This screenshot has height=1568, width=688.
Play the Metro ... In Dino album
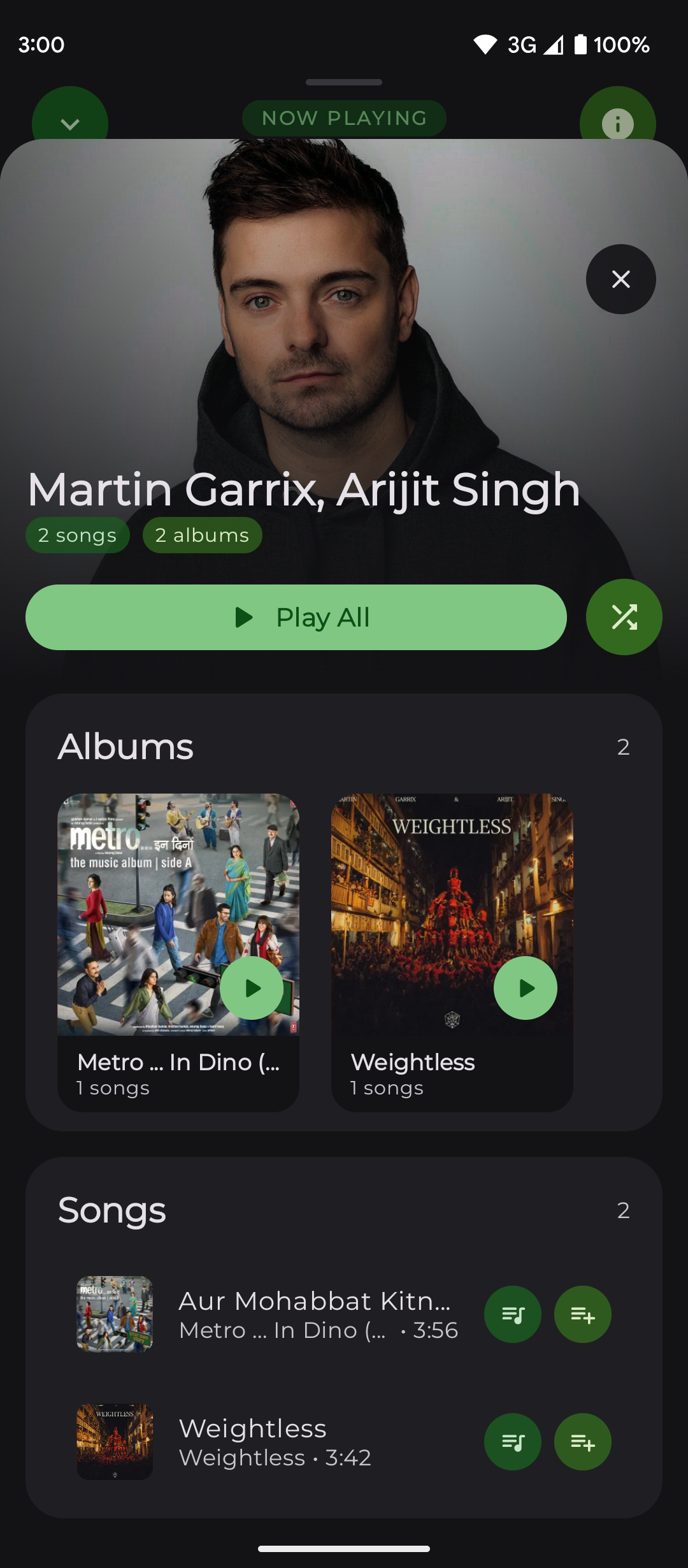252,988
